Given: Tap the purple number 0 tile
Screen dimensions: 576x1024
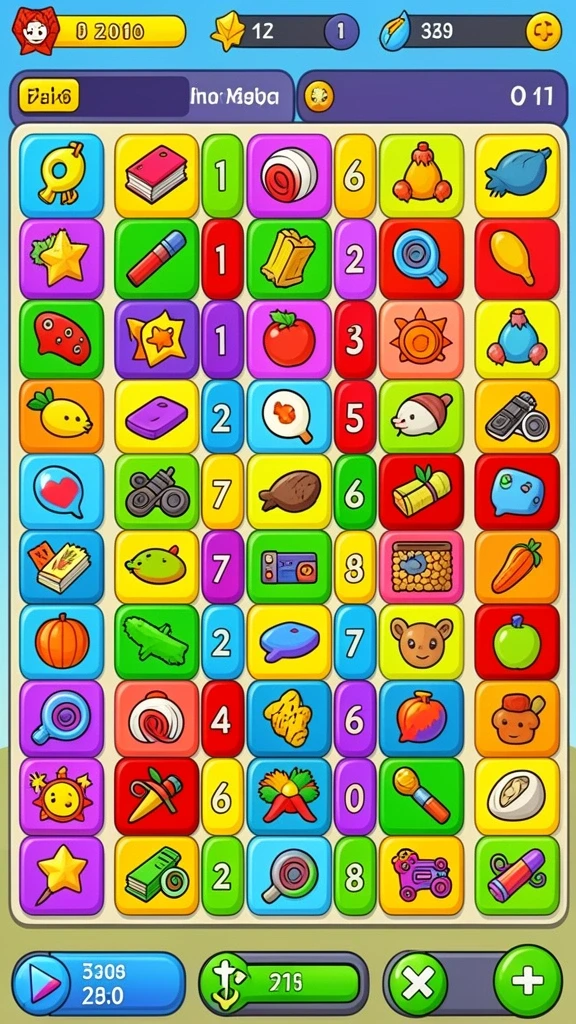Looking at the screenshot, I should [355, 797].
